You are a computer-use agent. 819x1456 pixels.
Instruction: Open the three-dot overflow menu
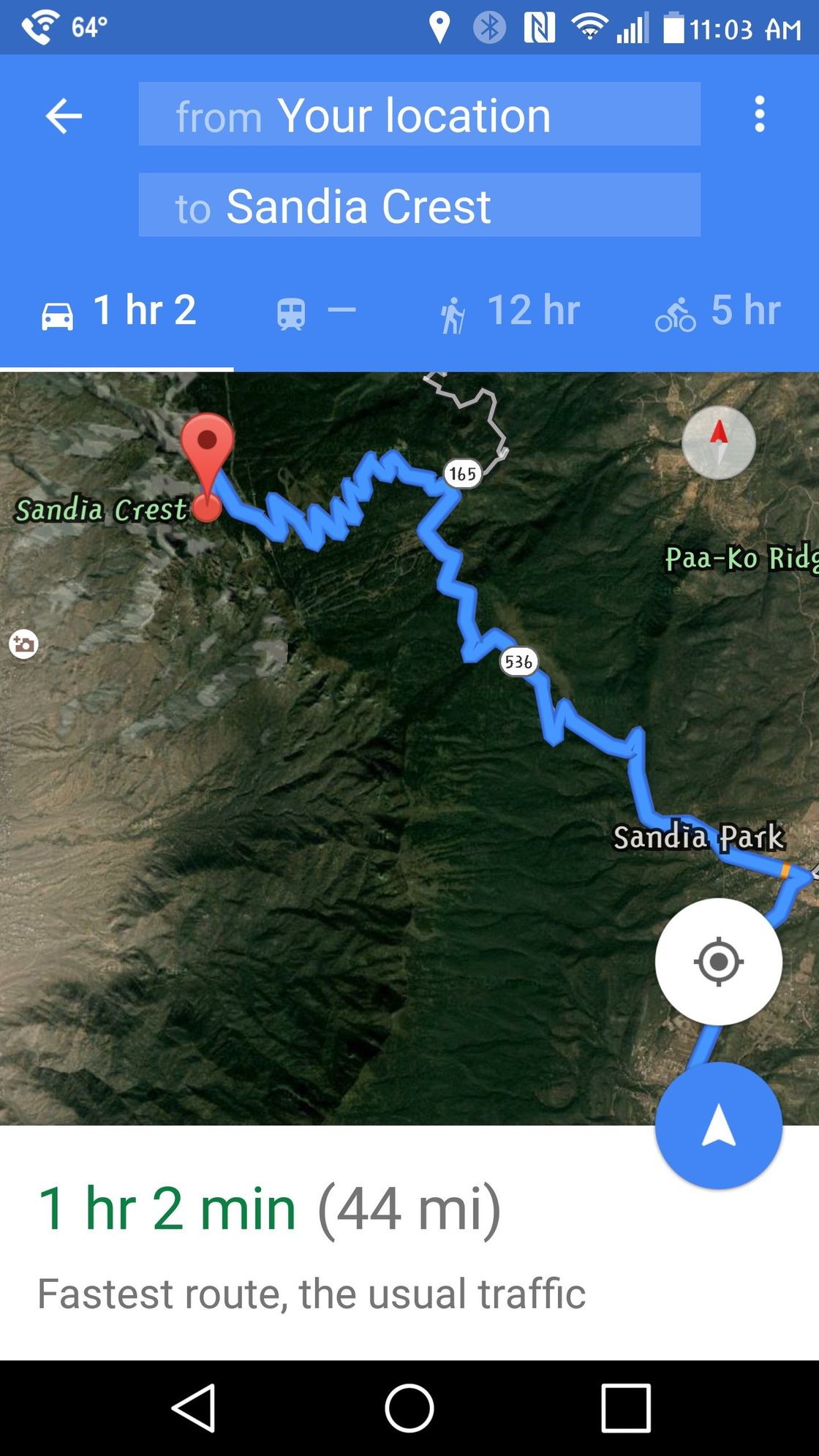760,114
